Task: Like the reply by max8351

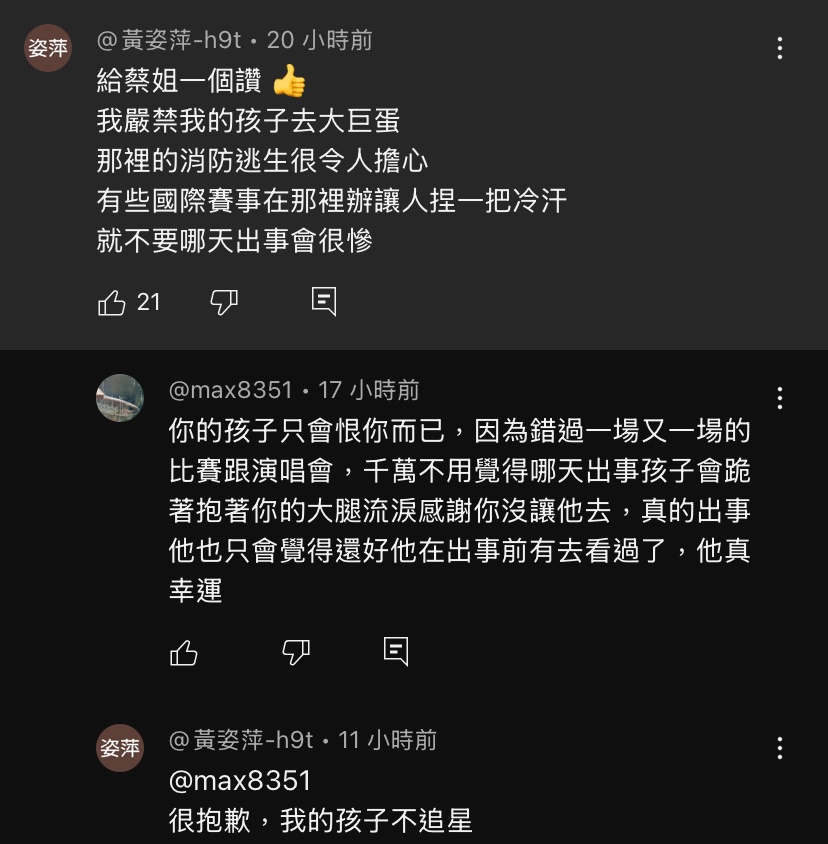Action: 184,653
